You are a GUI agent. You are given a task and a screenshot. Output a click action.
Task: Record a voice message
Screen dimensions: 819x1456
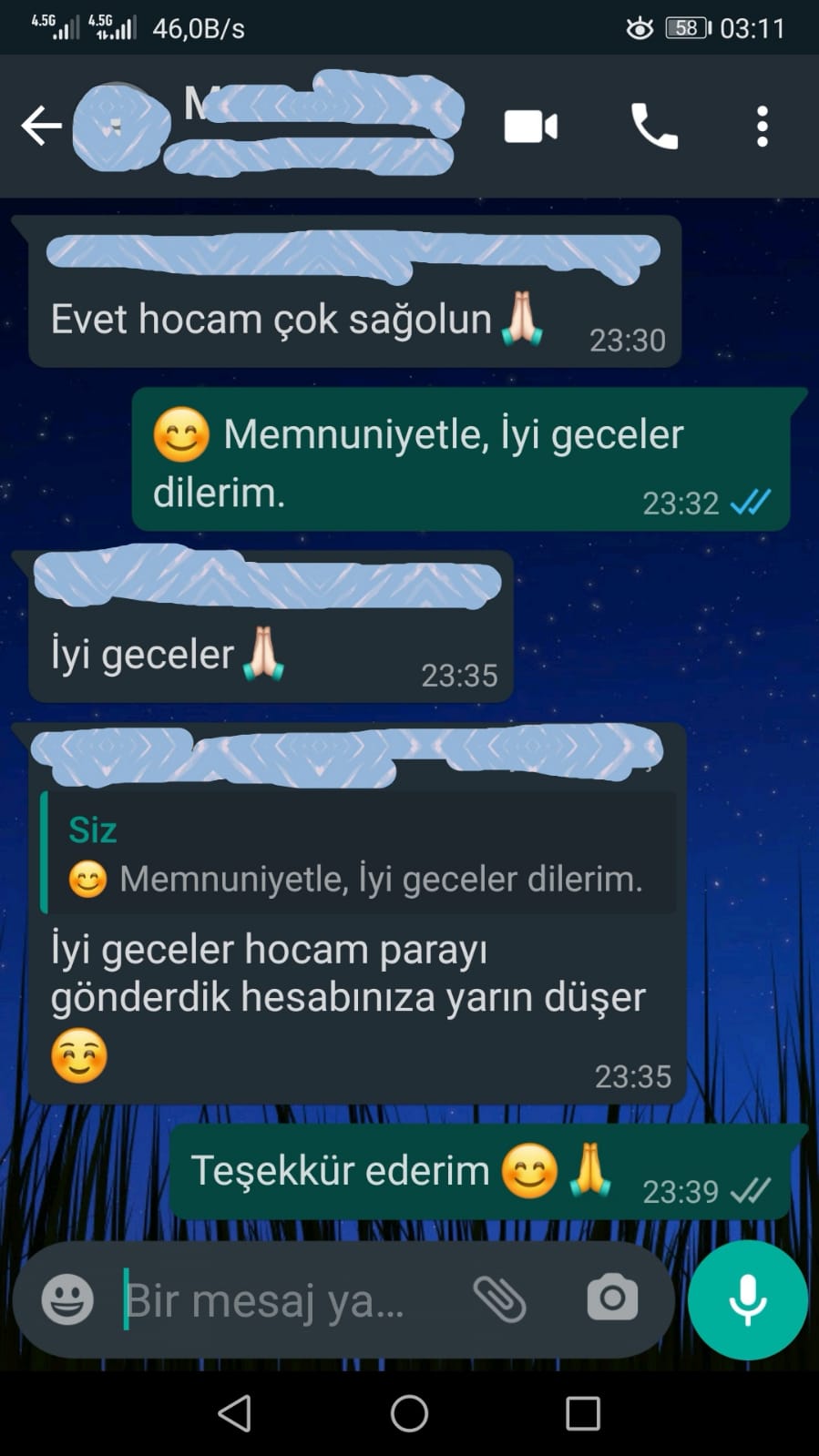[x=748, y=1299]
